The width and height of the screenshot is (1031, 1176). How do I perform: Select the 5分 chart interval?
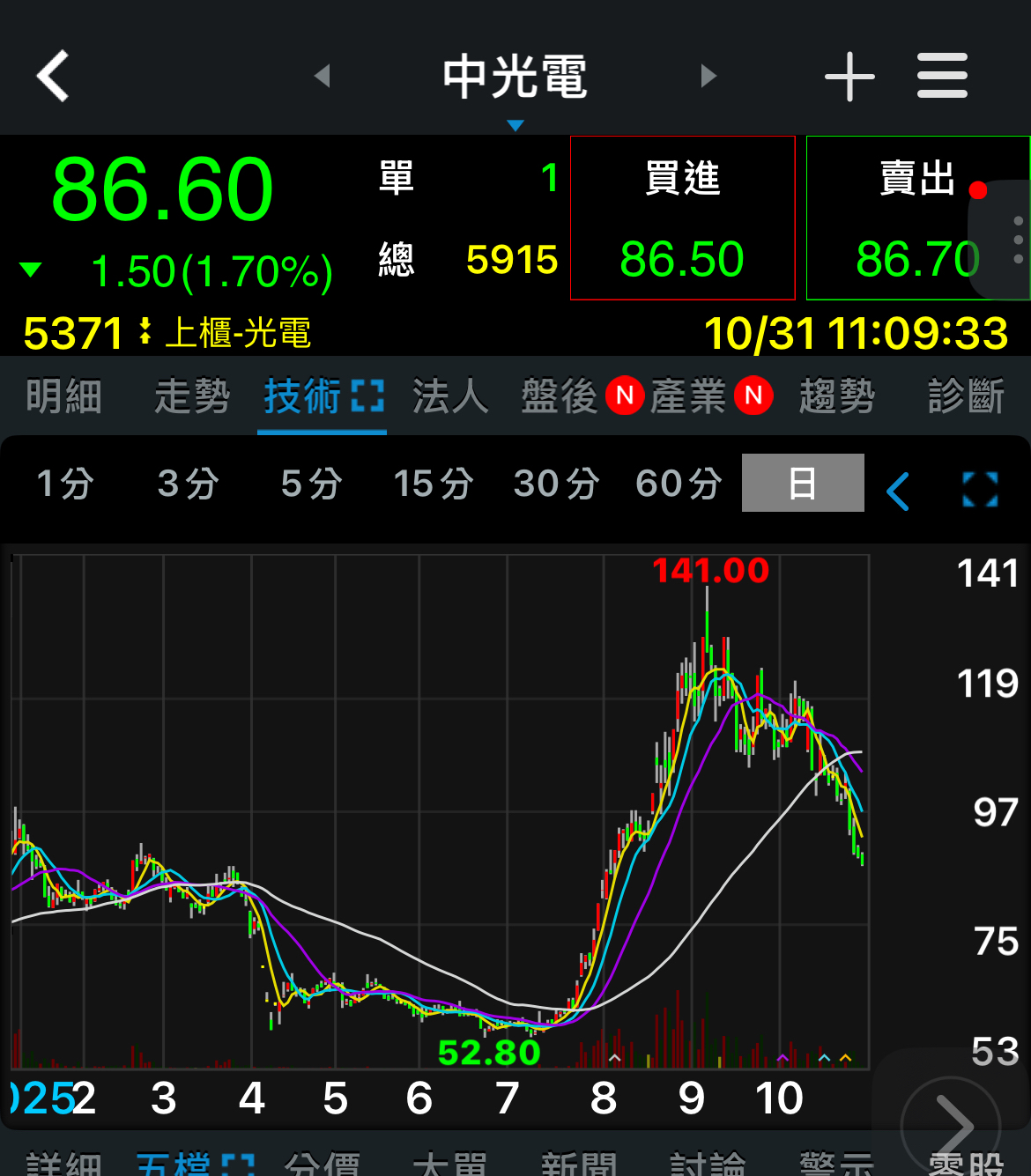click(x=311, y=484)
